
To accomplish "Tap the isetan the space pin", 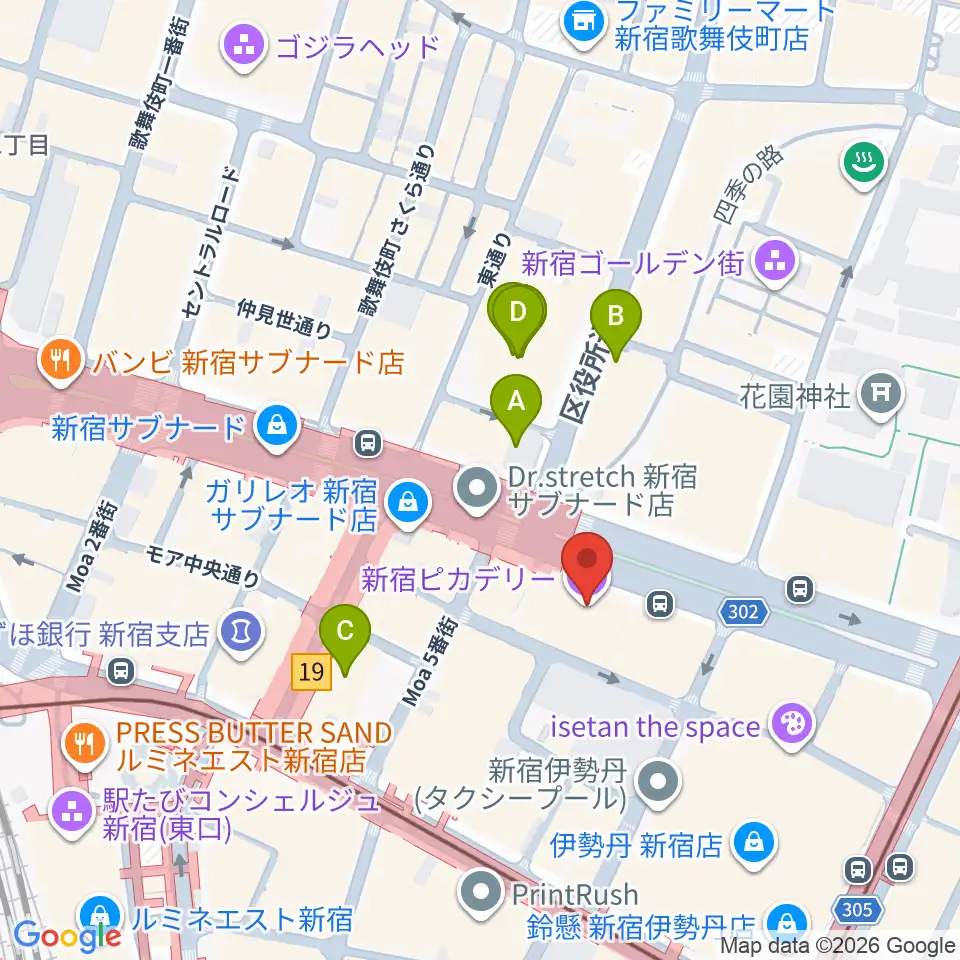I will 793,726.
